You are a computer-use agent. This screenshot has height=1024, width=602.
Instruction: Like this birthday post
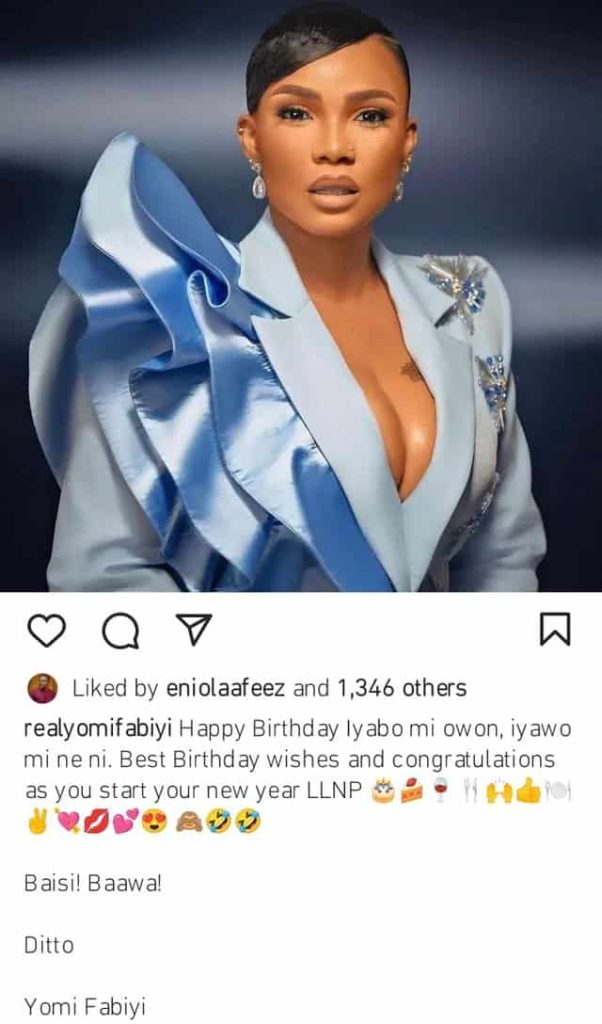pos(46,629)
